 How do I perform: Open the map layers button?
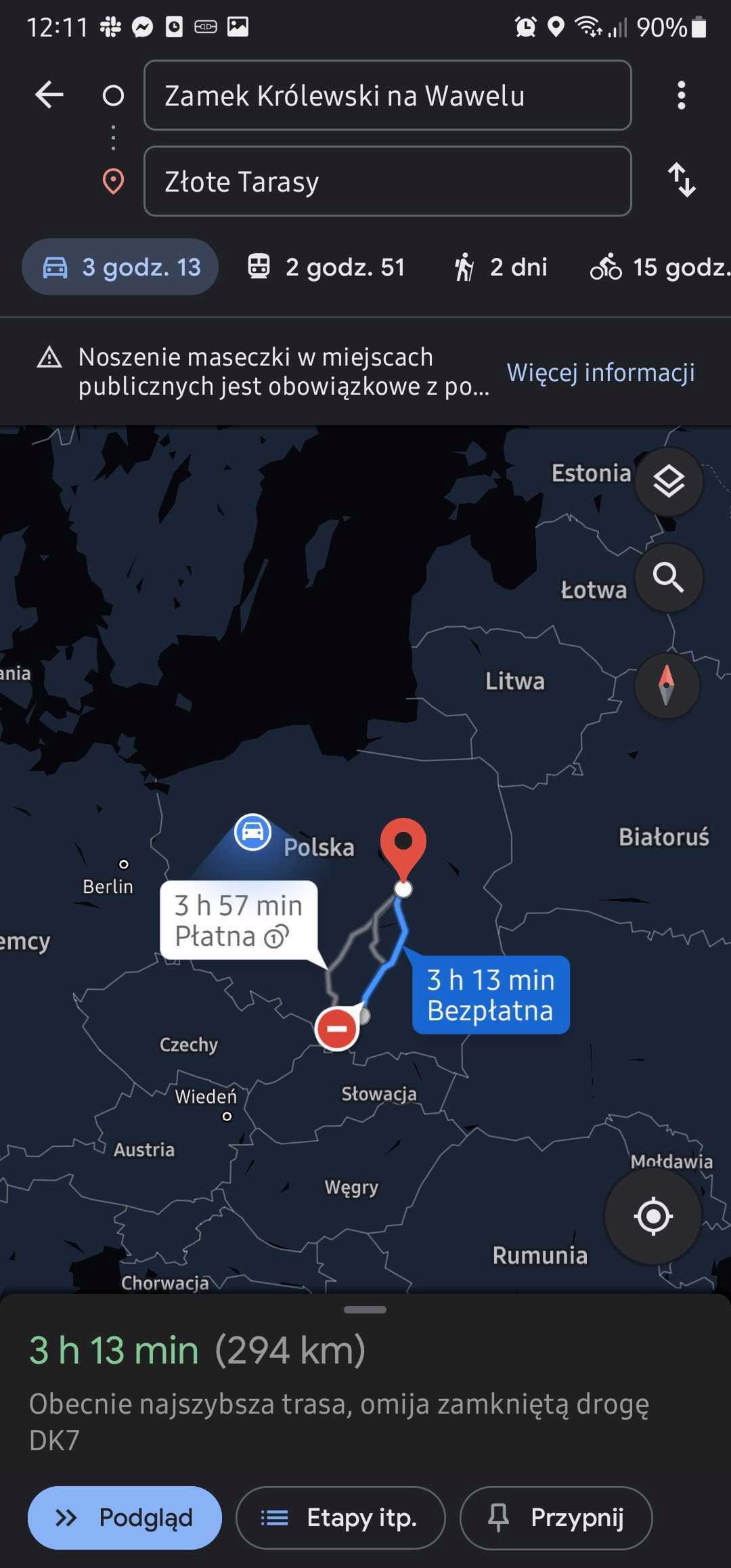(x=669, y=482)
